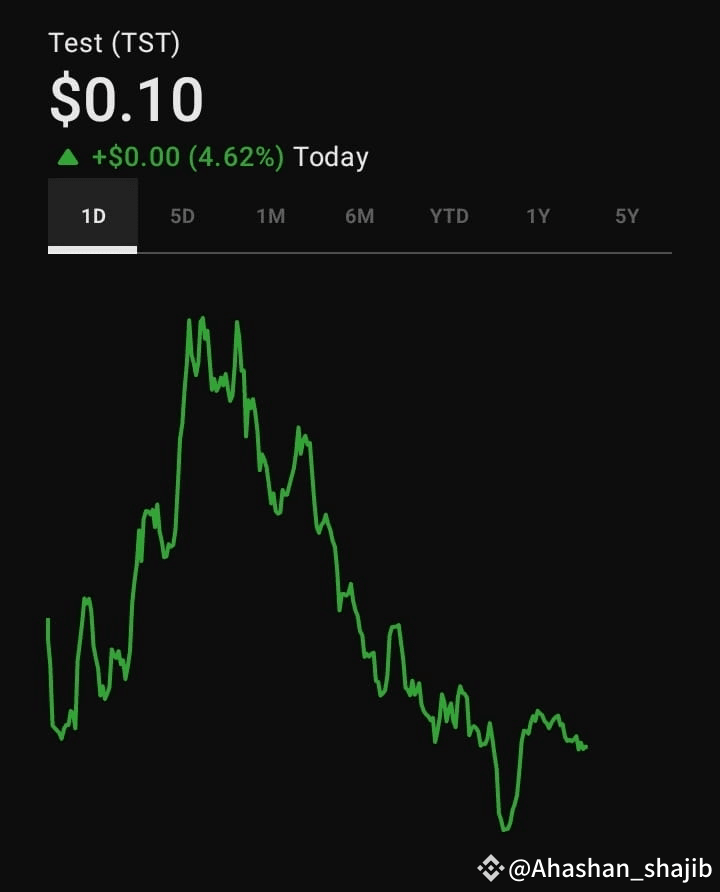Viewport: 720px width, 892px height.
Task: Switch to the 5D chart view
Action: point(182,214)
